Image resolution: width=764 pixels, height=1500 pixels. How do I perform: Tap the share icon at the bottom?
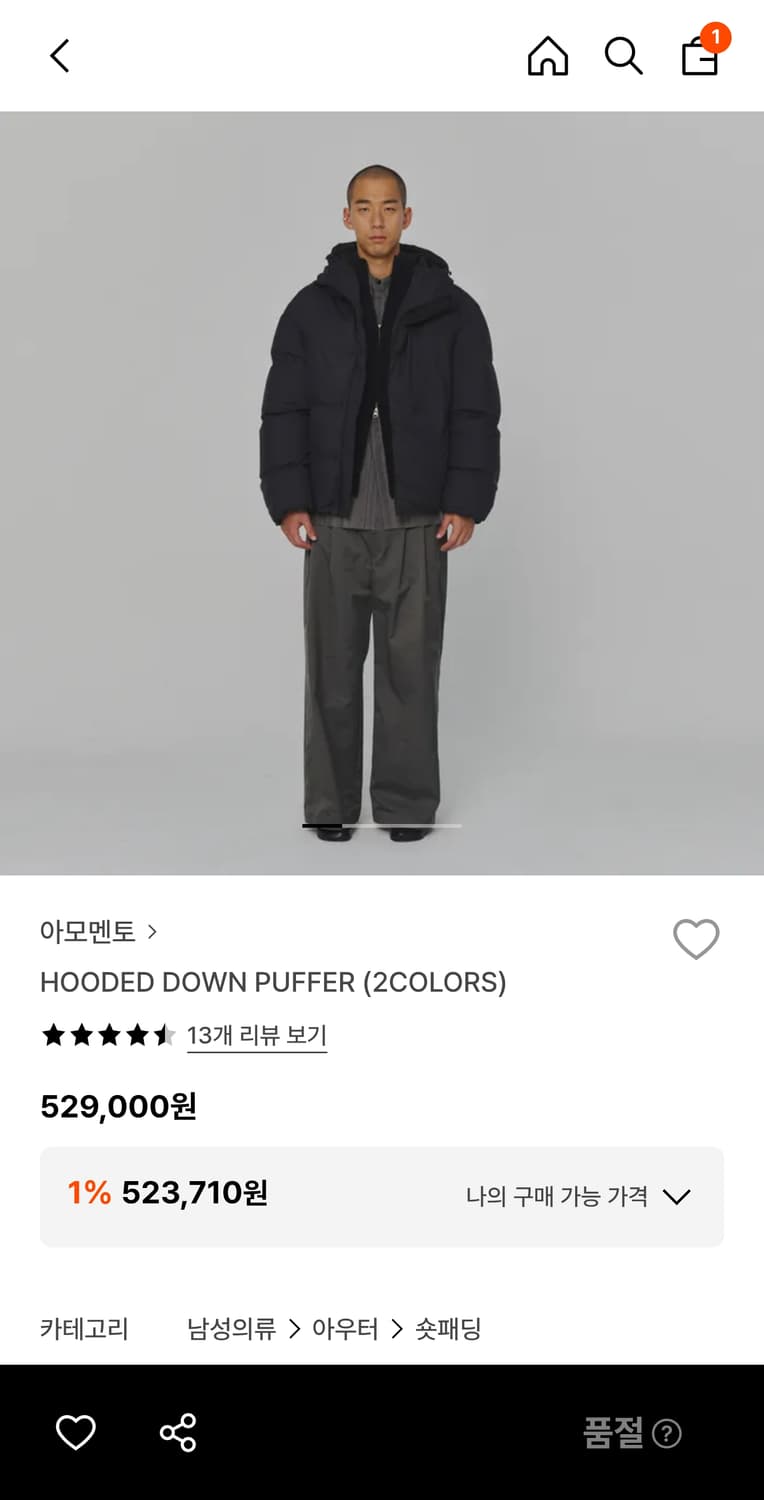[177, 1433]
